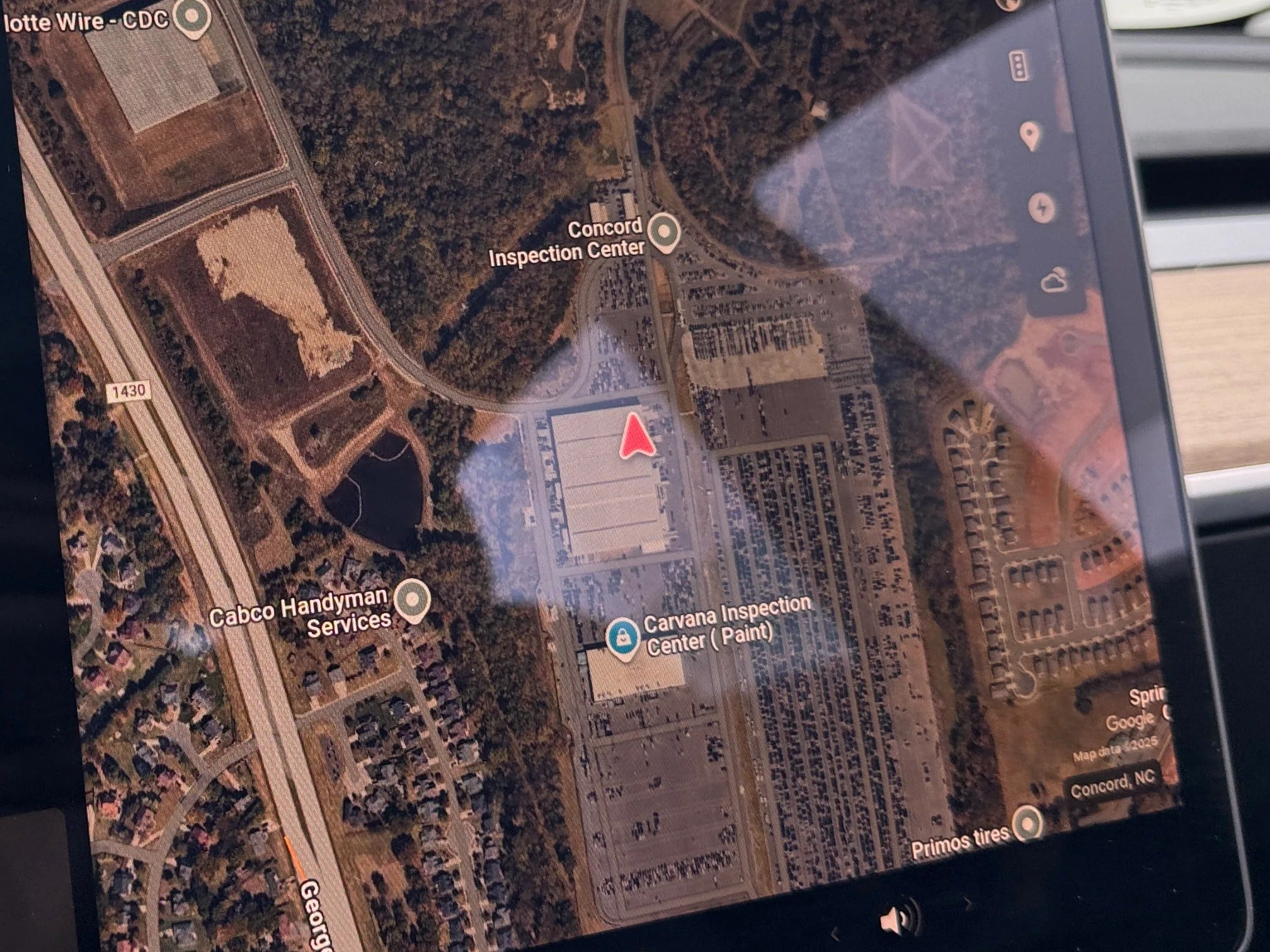Toggle the traffic light map layer icon
Image resolution: width=1270 pixels, height=952 pixels.
1019,65
